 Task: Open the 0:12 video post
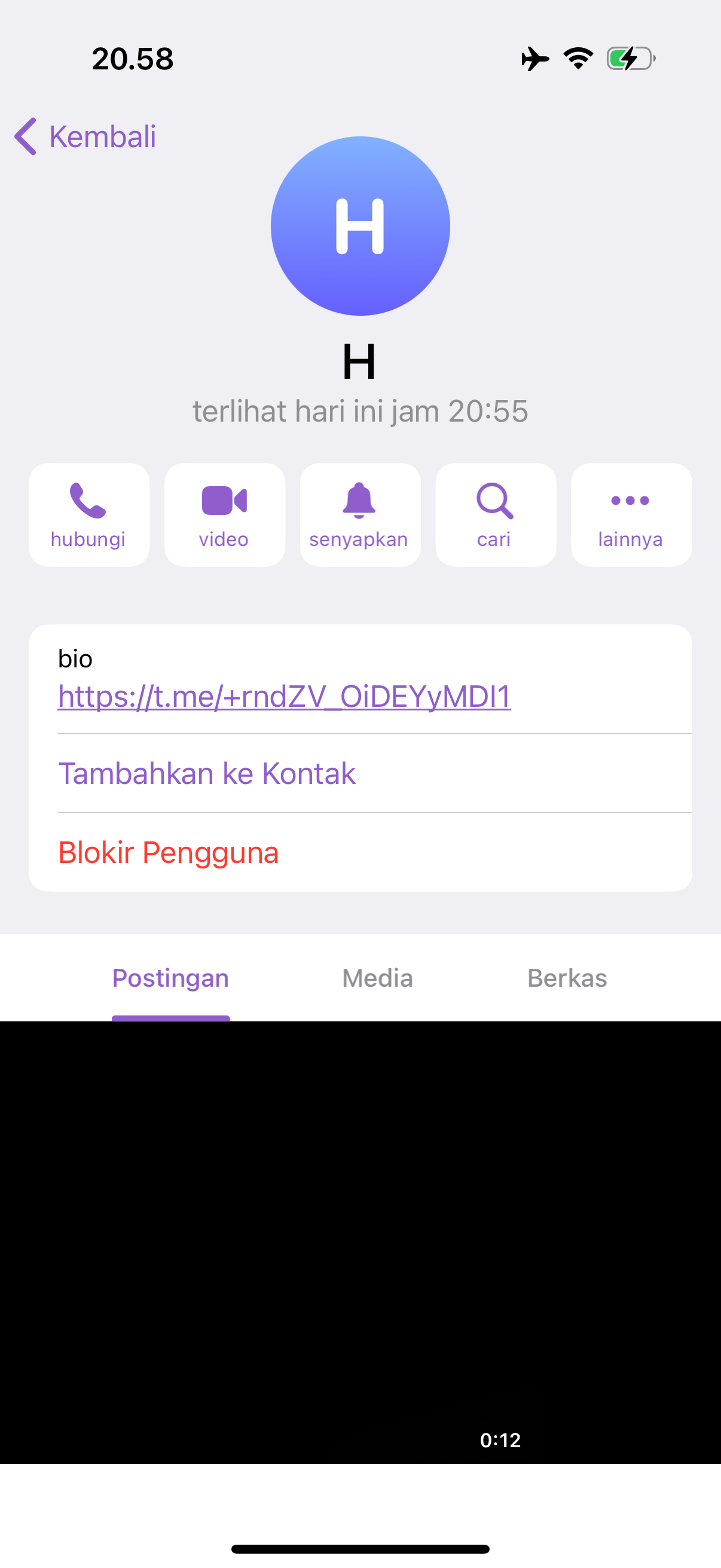pyautogui.click(x=360, y=1241)
